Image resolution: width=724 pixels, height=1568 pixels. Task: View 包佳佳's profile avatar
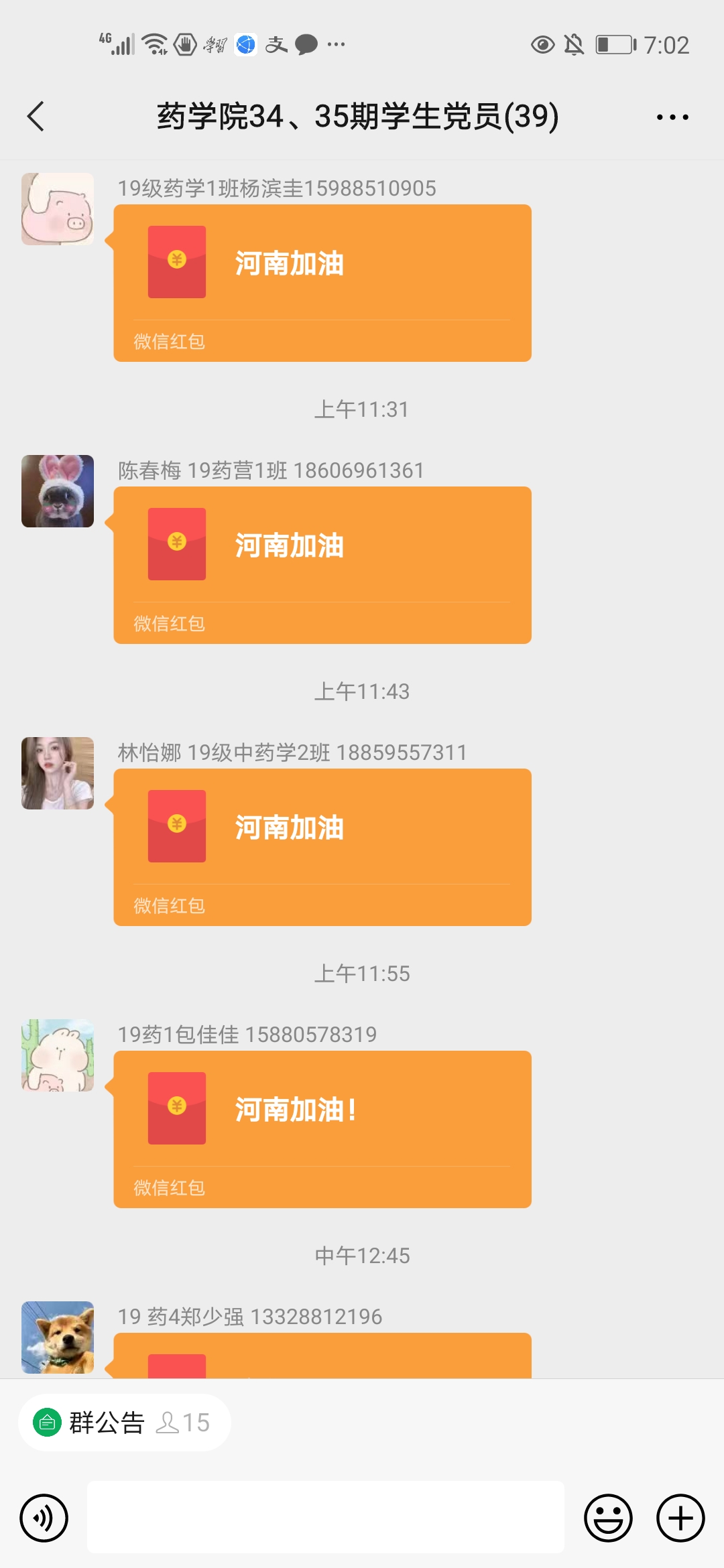point(58,1055)
